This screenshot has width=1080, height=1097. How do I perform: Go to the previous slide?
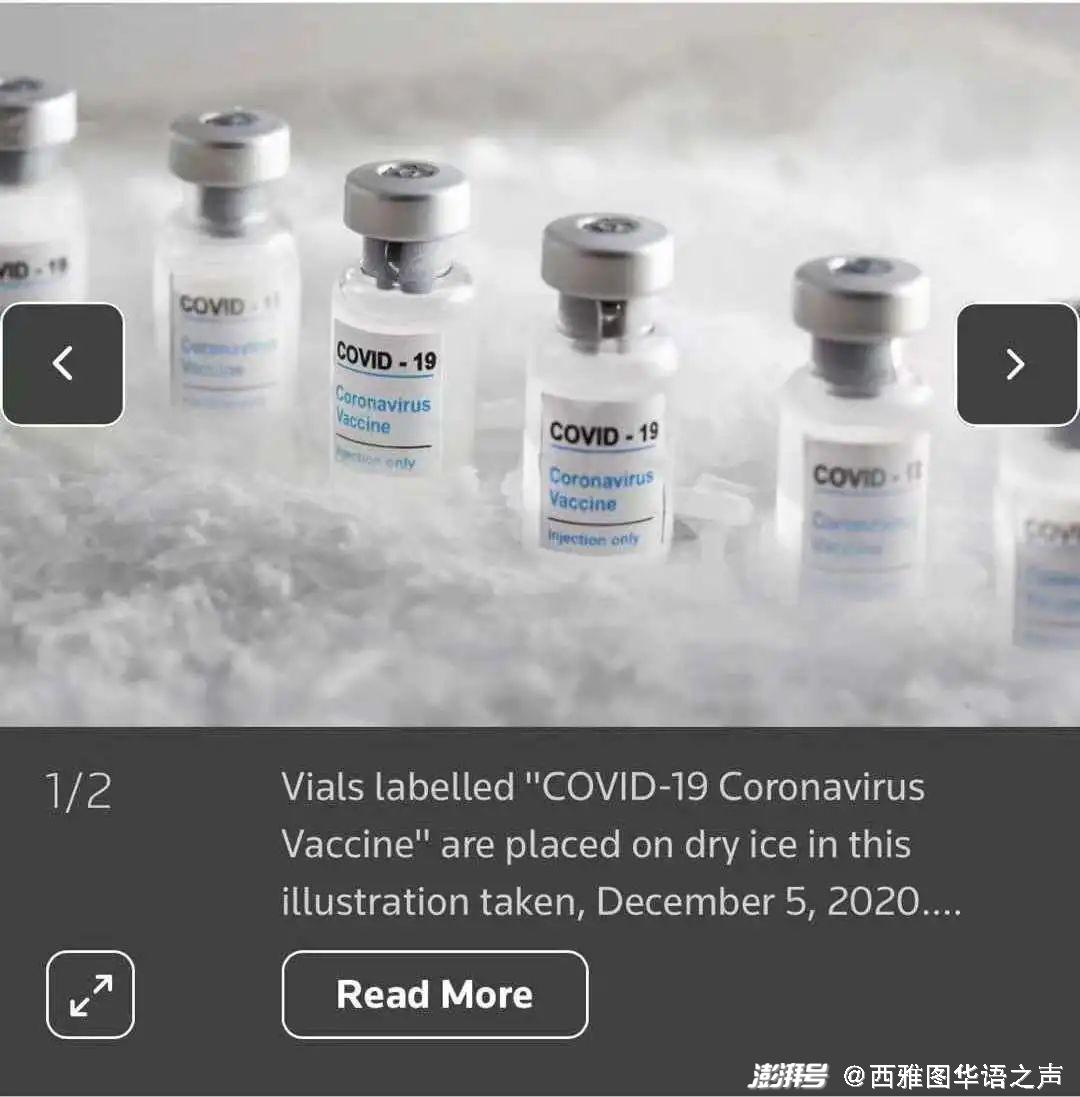[x=63, y=364]
